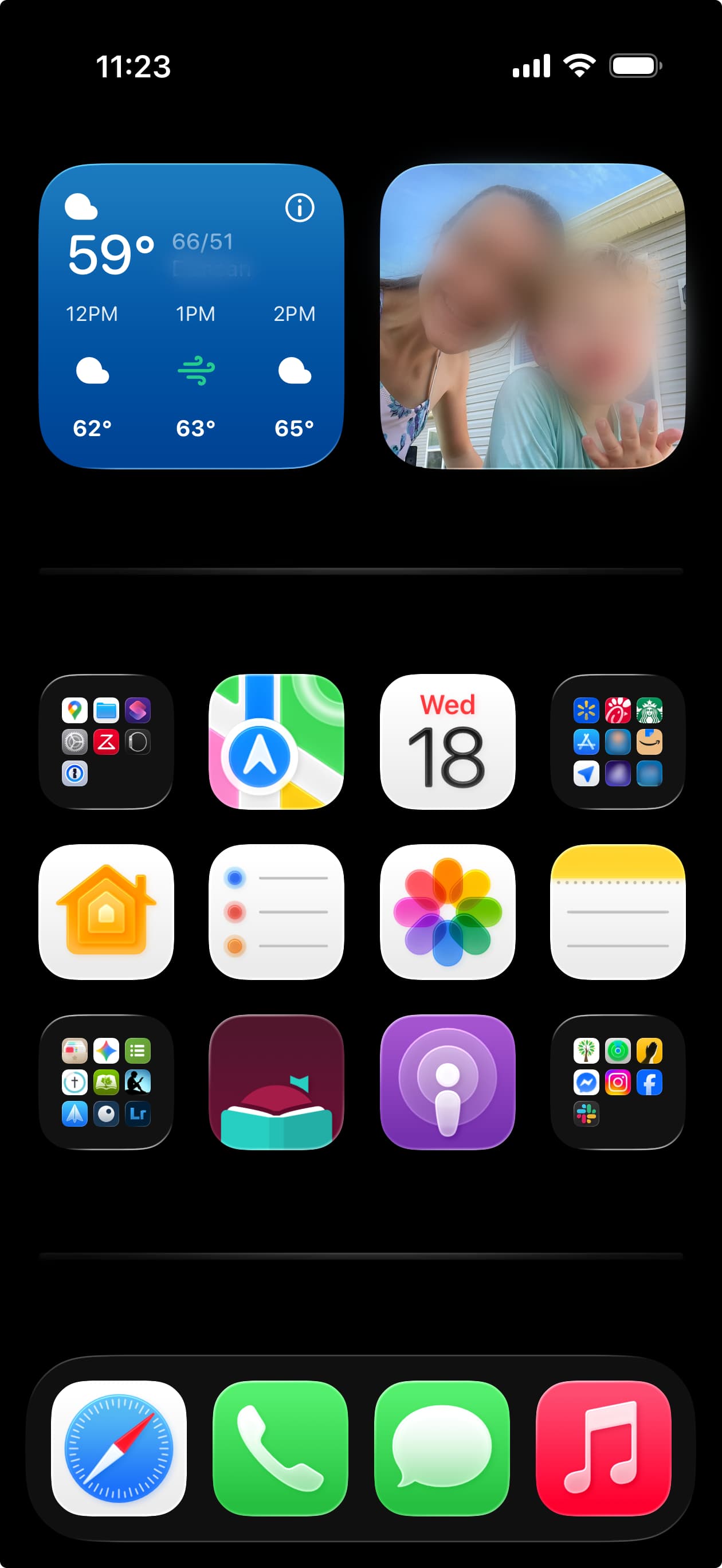Open the folder containing Kindle and Lightroom
Viewport: 722px width, 1568px height.
tap(106, 1082)
